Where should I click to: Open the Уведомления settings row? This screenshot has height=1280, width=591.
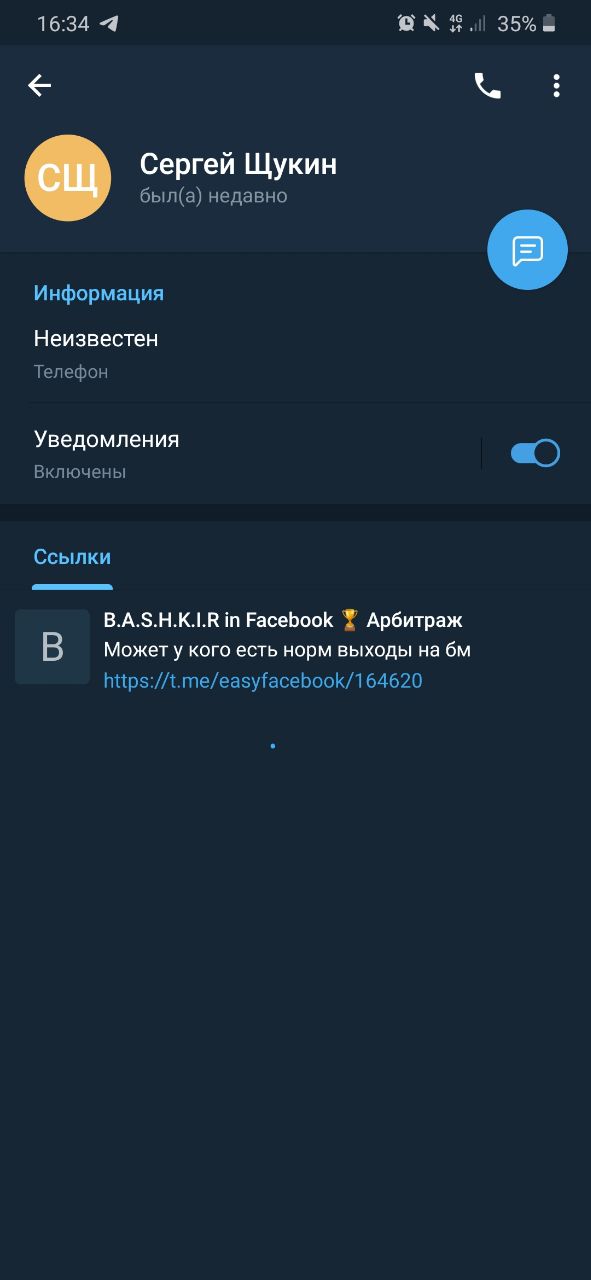[x=240, y=454]
